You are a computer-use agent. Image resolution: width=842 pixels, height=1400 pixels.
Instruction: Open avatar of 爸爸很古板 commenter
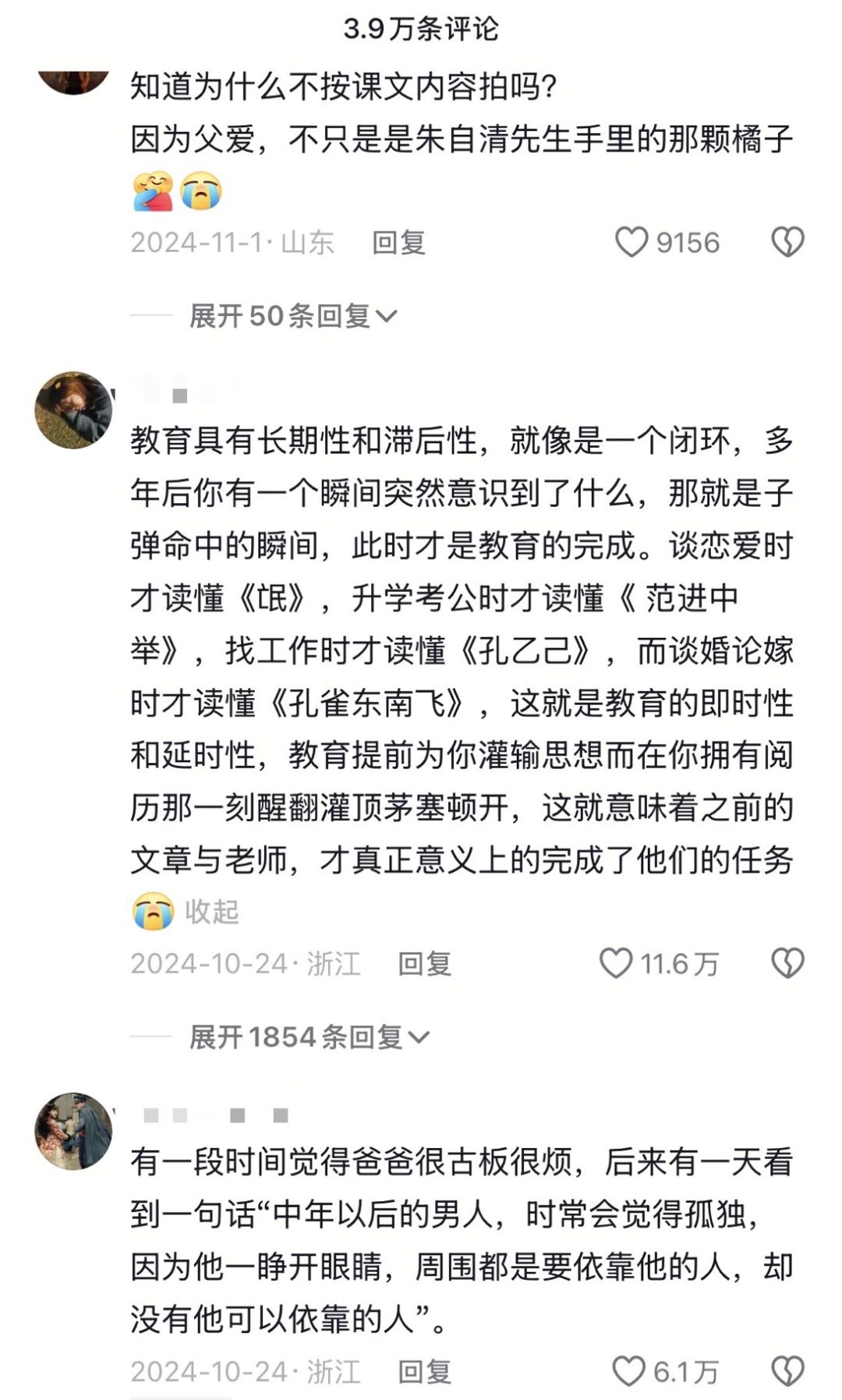[x=74, y=1131]
